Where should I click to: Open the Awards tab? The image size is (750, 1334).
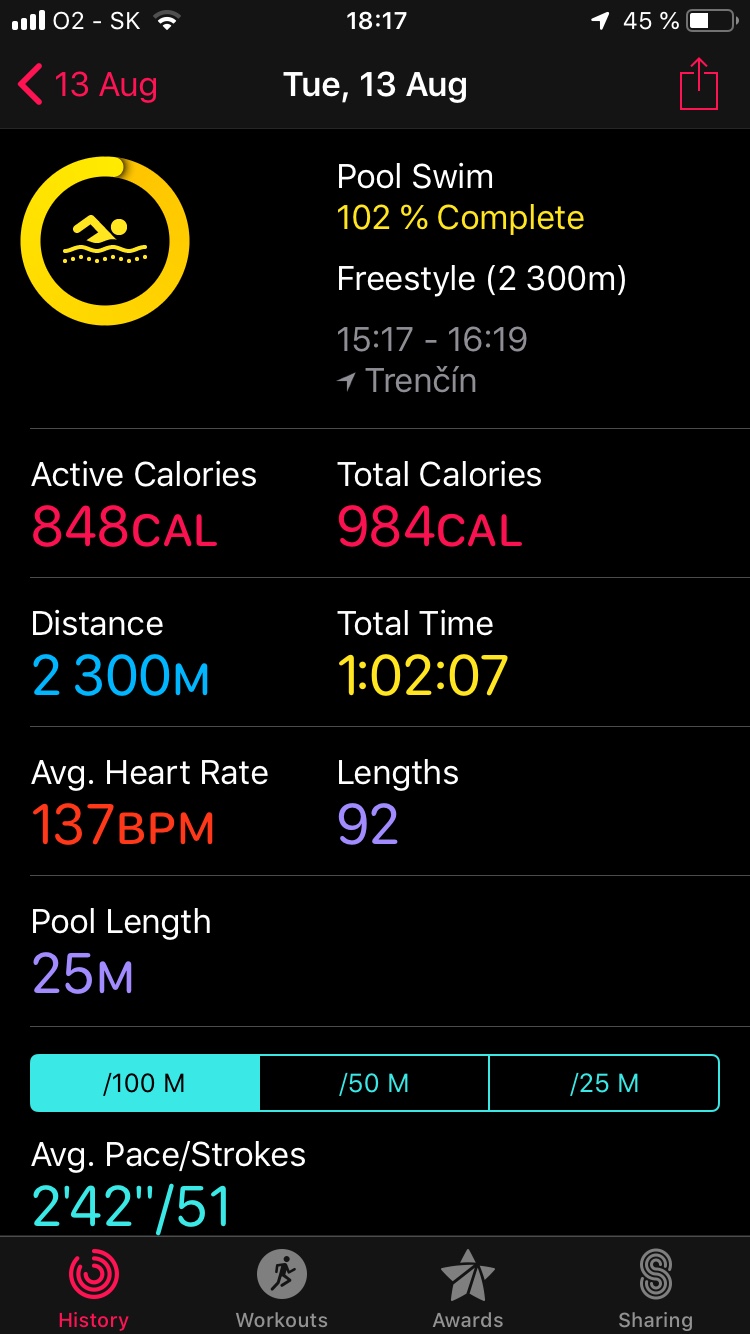(x=468, y=1288)
